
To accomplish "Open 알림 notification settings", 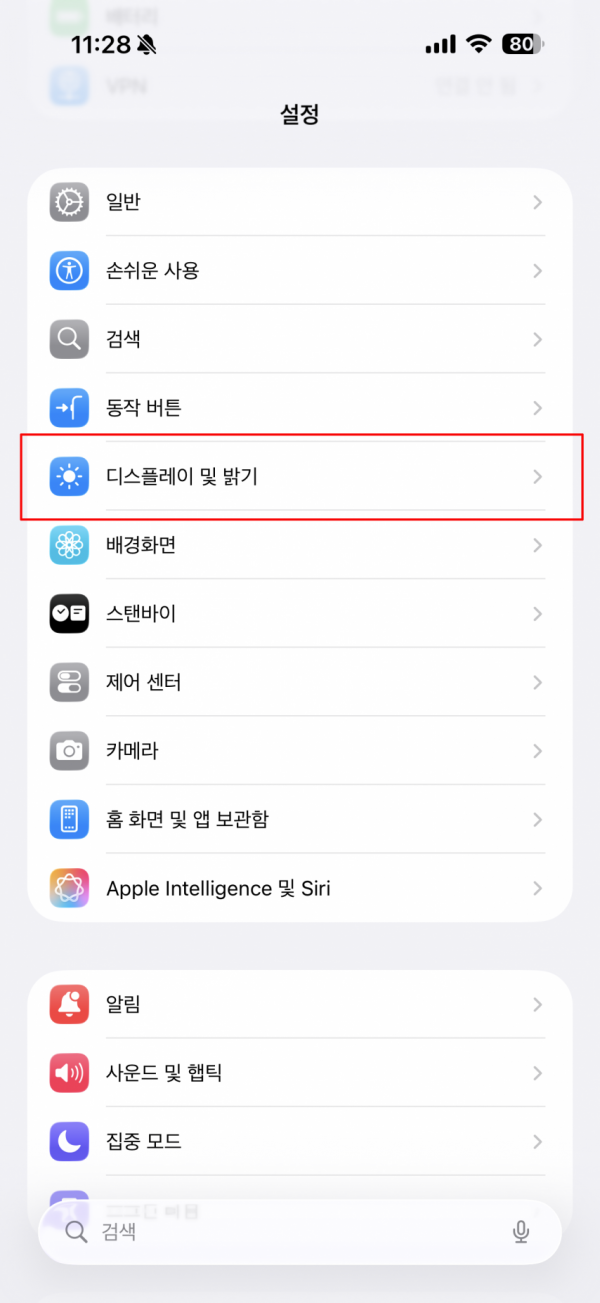I will point(300,1005).
